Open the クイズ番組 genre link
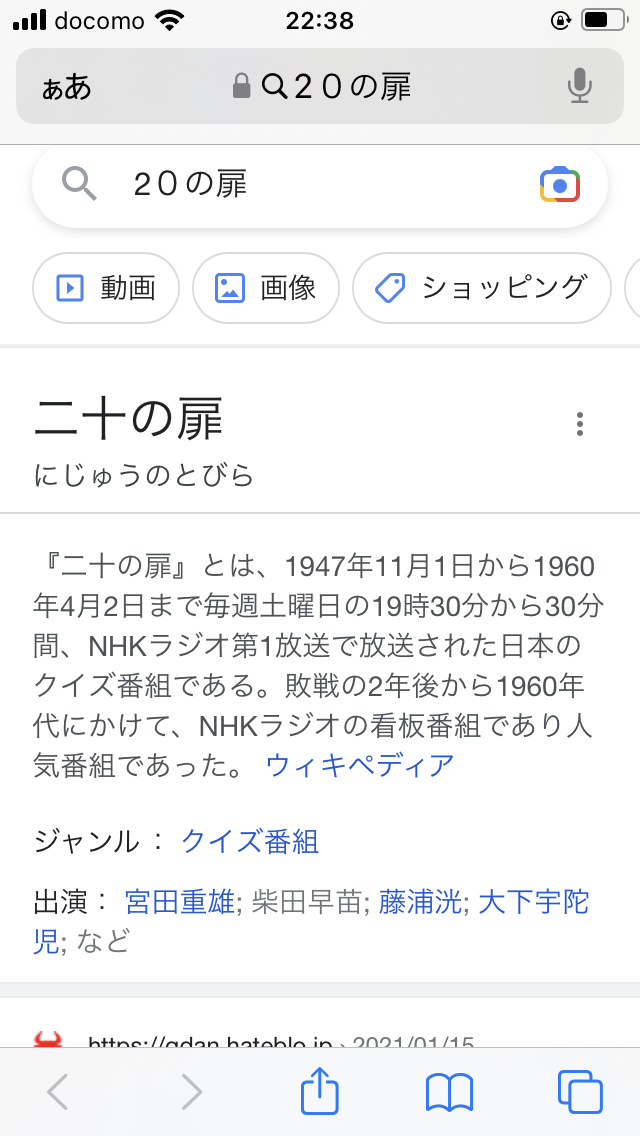Image resolution: width=640 pixels, height=1136 pixels. point(250,841)
